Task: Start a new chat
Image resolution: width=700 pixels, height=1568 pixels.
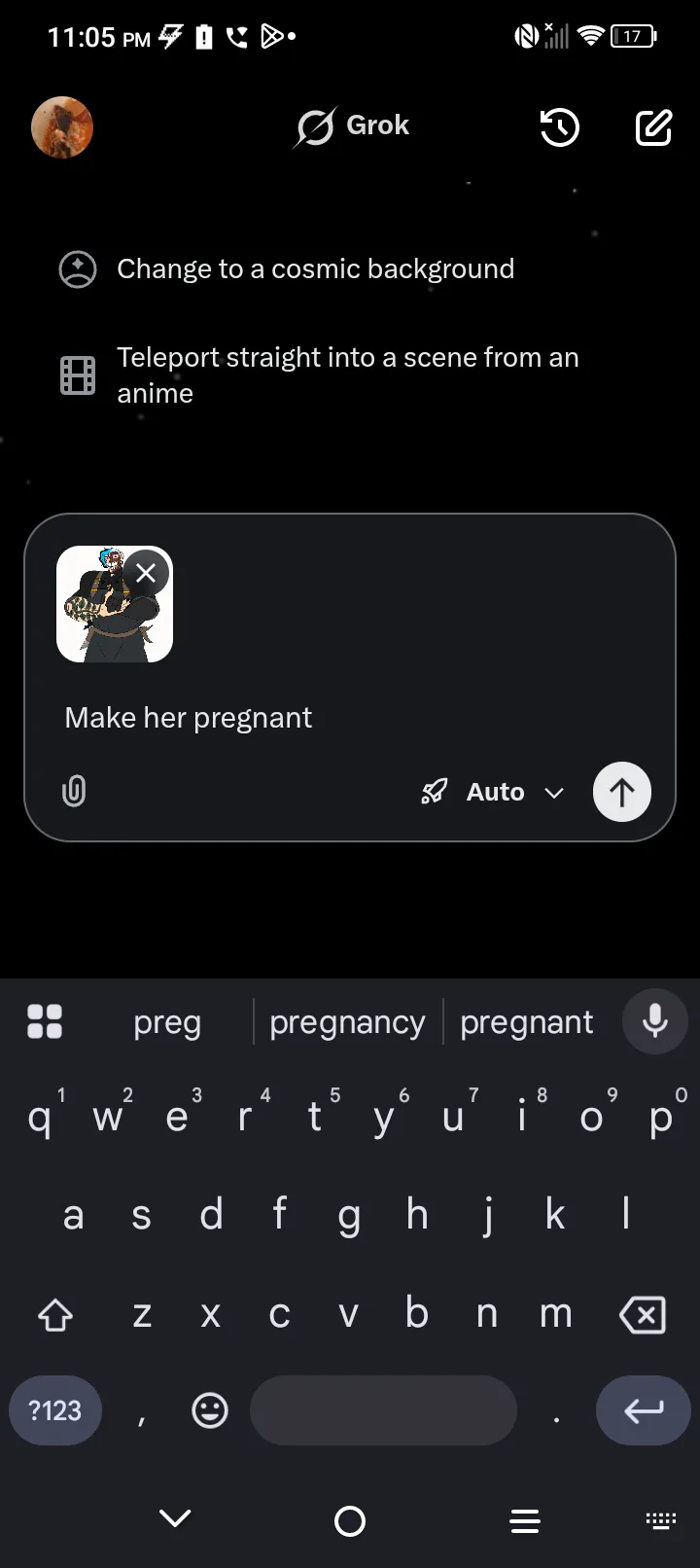Action: tap(653, 127)
